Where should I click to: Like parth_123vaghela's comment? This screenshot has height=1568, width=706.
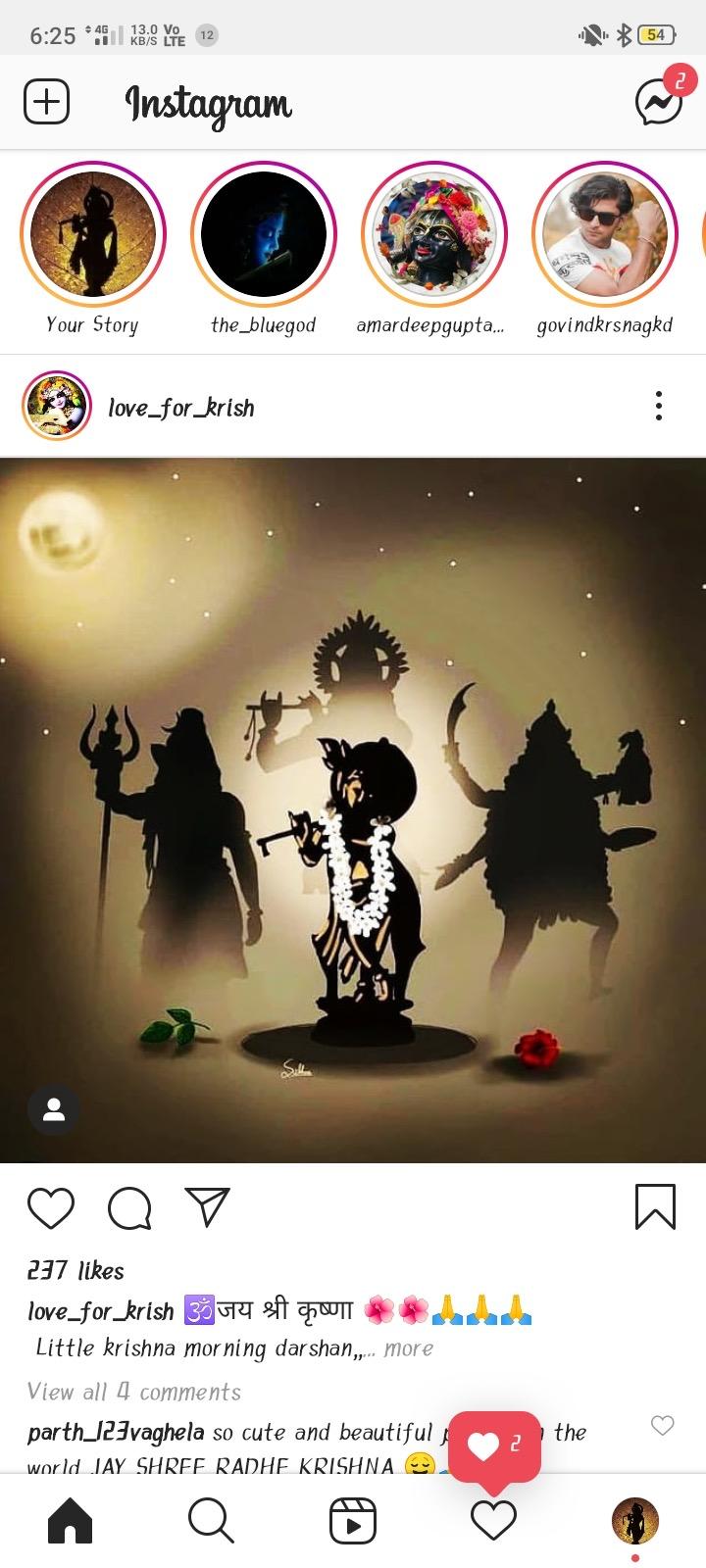(663, 1426)
